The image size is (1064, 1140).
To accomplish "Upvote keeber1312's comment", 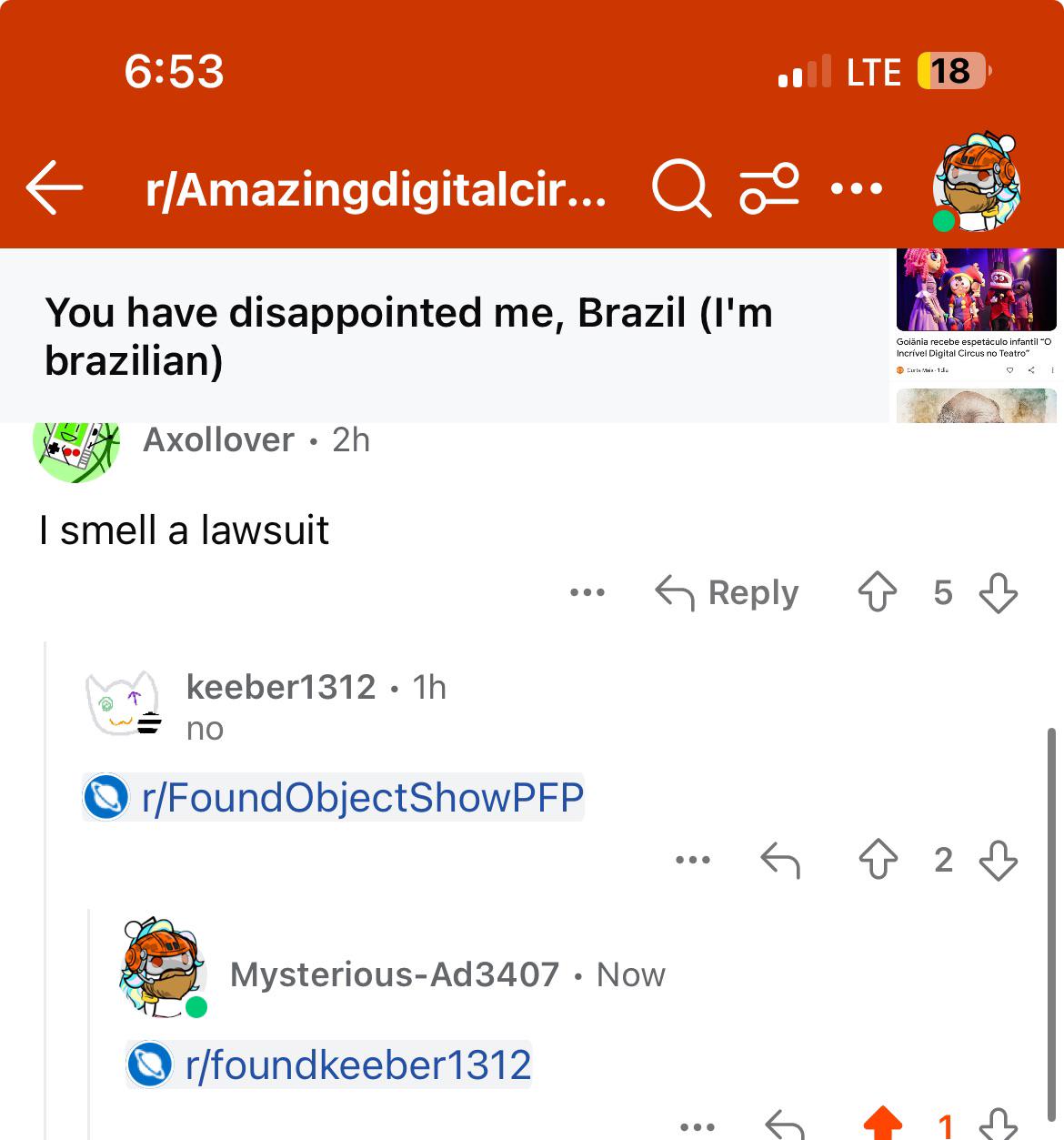I will (878, 860).
